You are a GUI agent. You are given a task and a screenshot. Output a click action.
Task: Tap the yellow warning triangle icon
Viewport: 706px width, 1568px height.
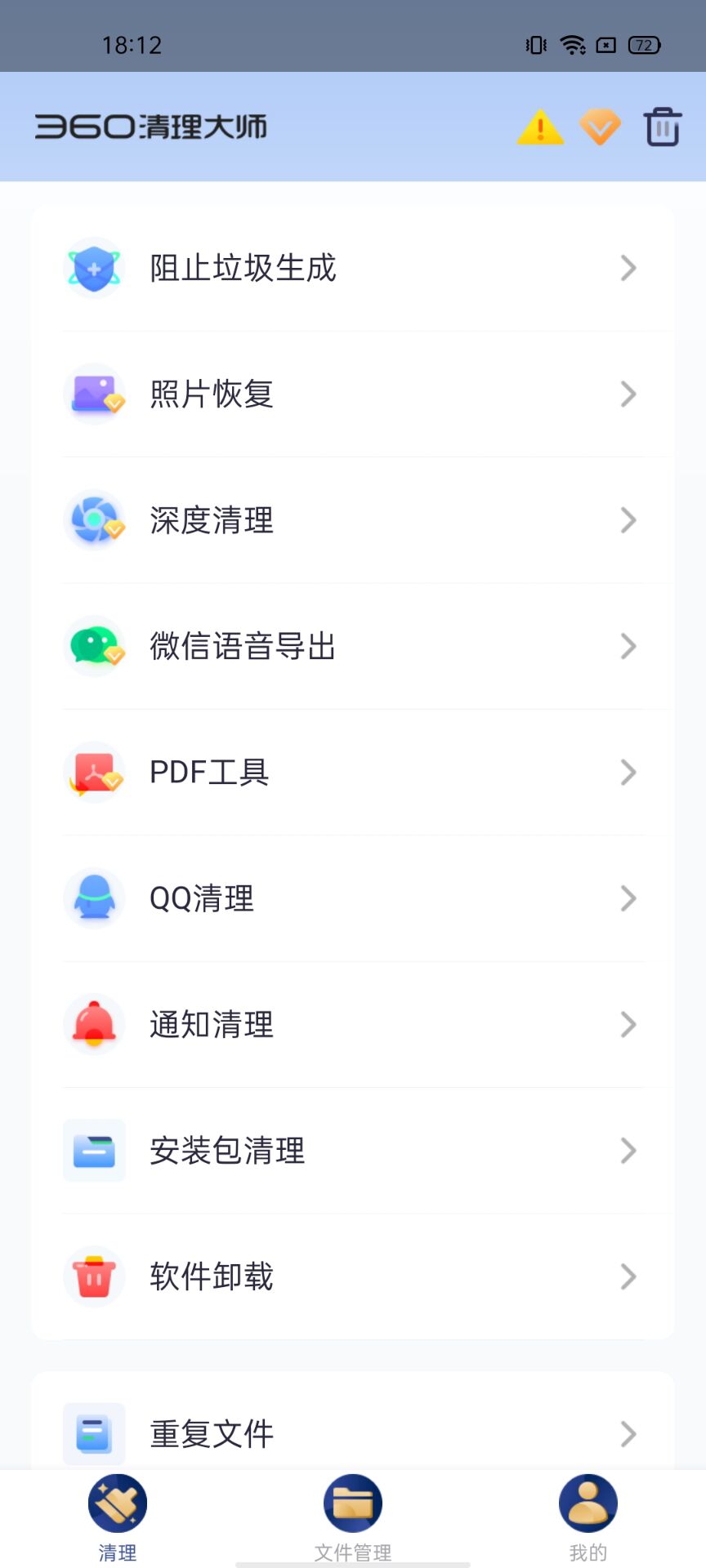click(540, 127)
